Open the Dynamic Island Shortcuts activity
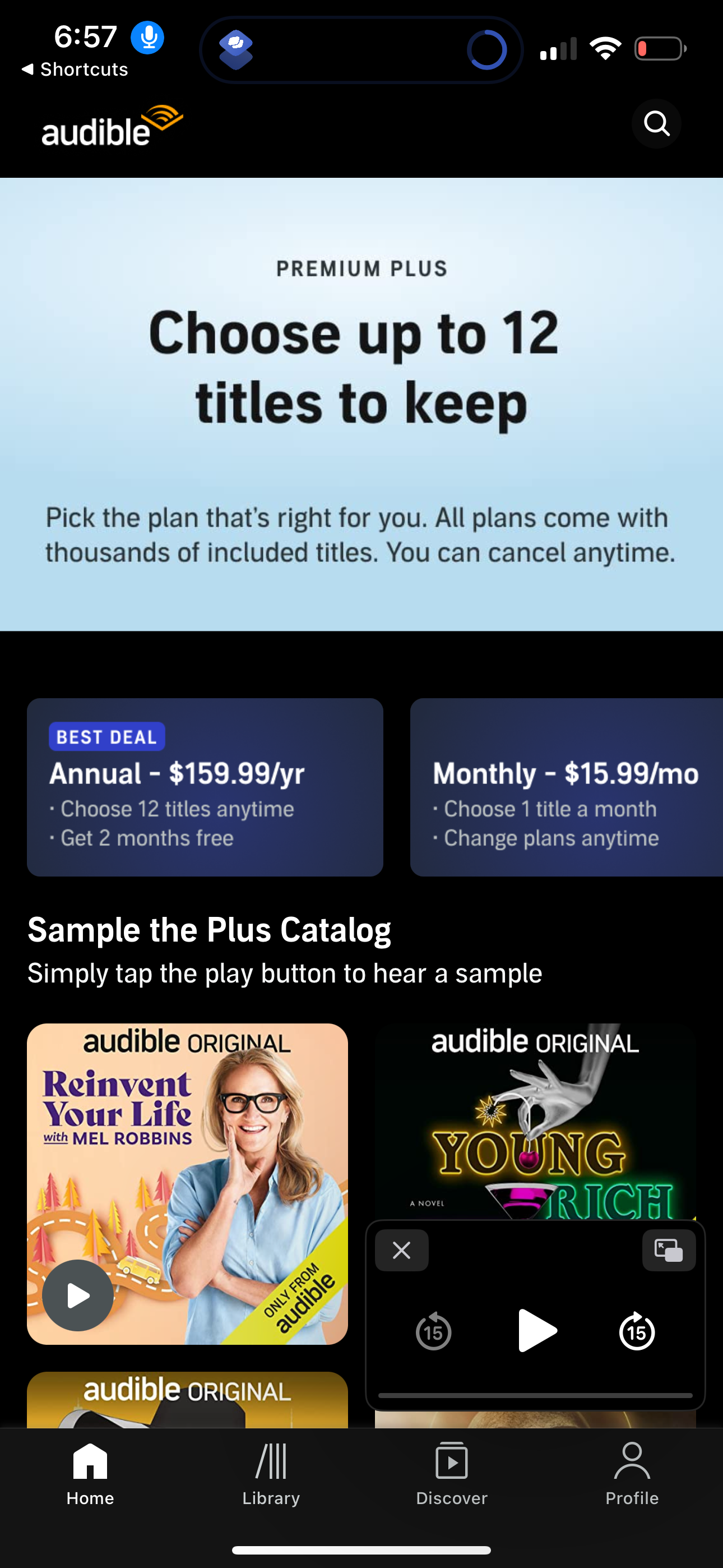 coord(361,49)
